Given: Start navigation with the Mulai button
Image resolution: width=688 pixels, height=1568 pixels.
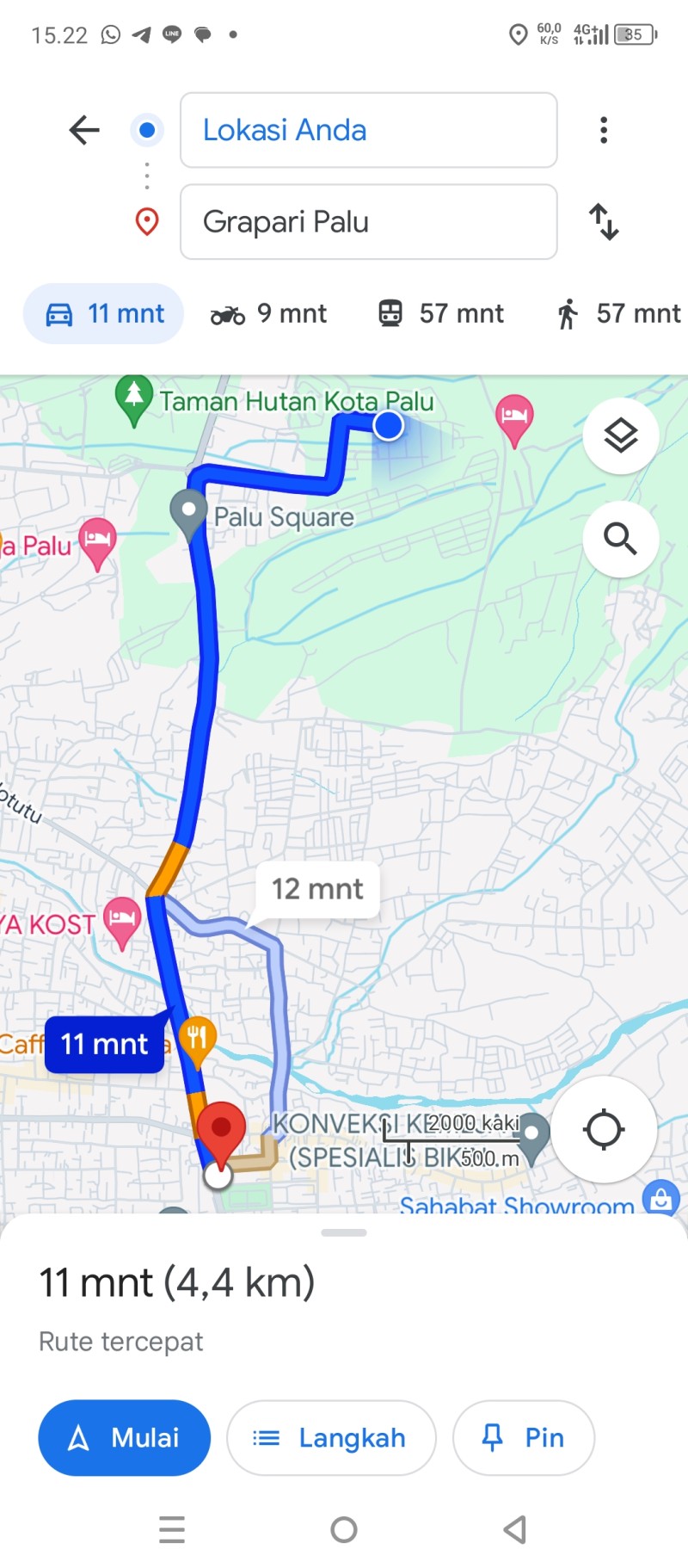Looking at the screenshot, I should (124, 1437).
